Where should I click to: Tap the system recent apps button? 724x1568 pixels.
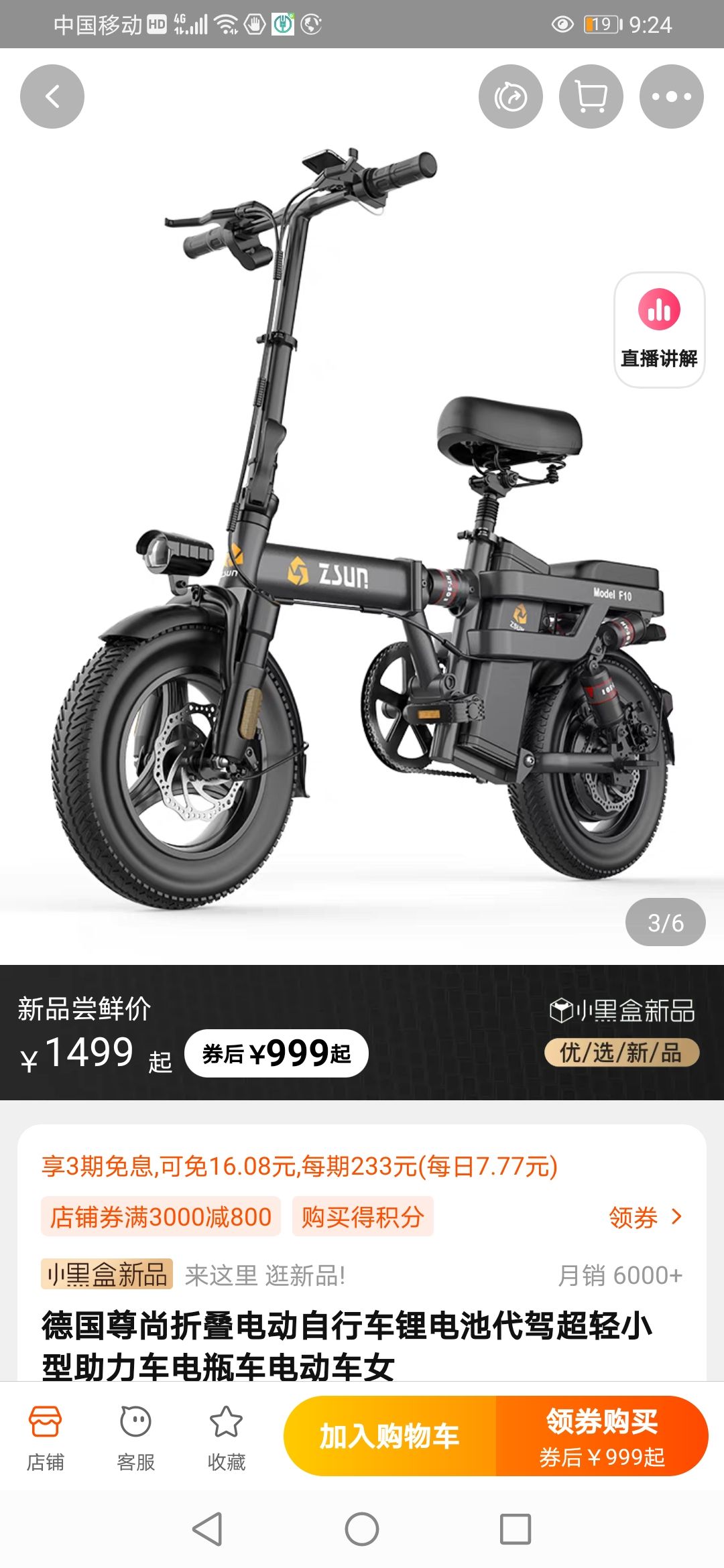(516, 1529)
